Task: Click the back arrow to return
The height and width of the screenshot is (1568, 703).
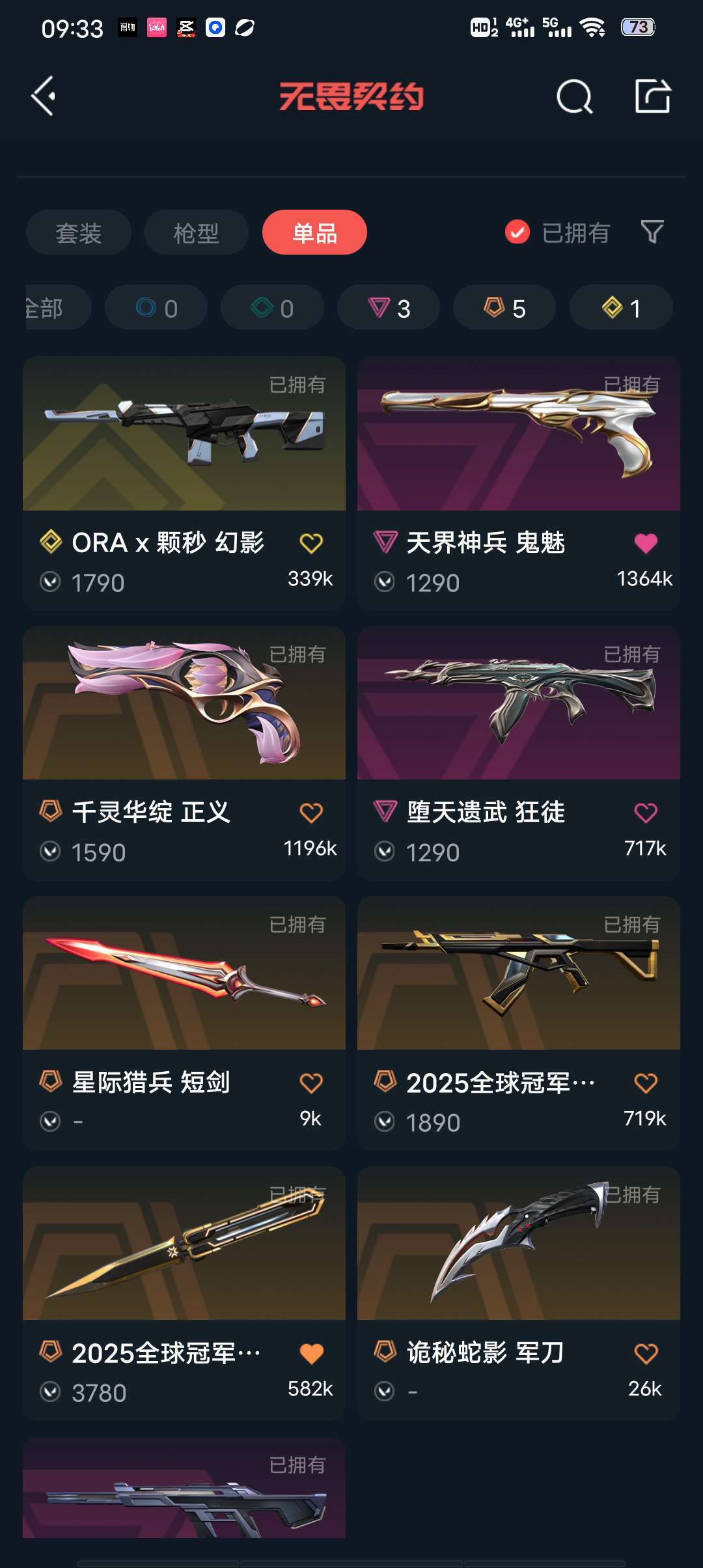Action: click(x=43, y=96)
